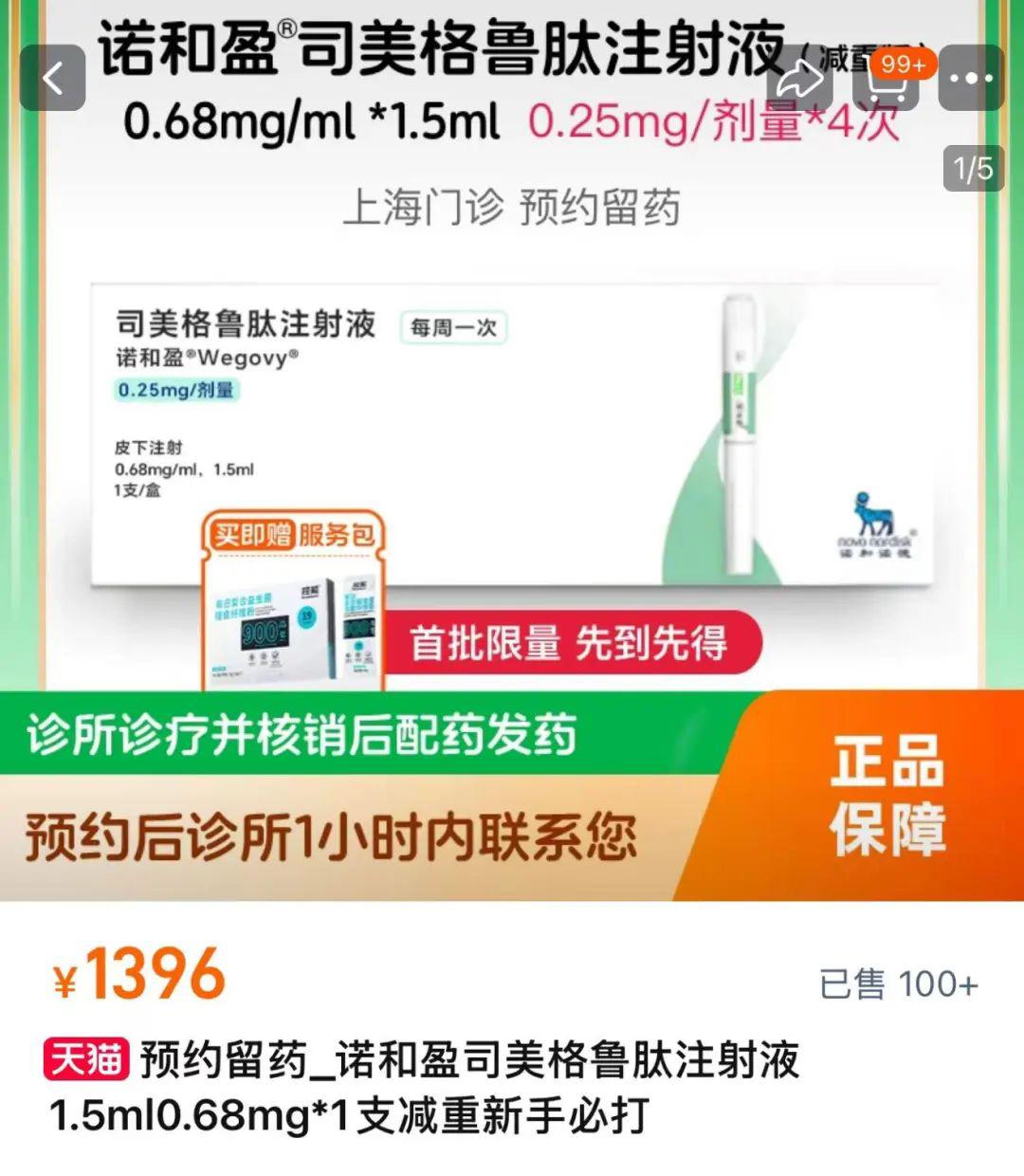Share this product listing

coord(799,78)
